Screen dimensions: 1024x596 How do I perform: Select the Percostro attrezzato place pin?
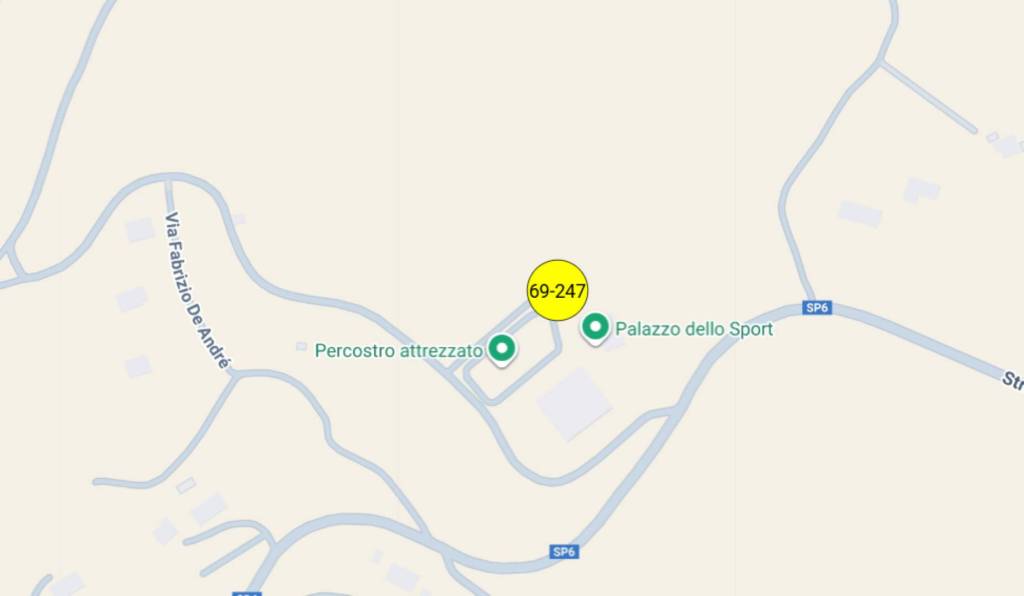click(x=501, y=349)
